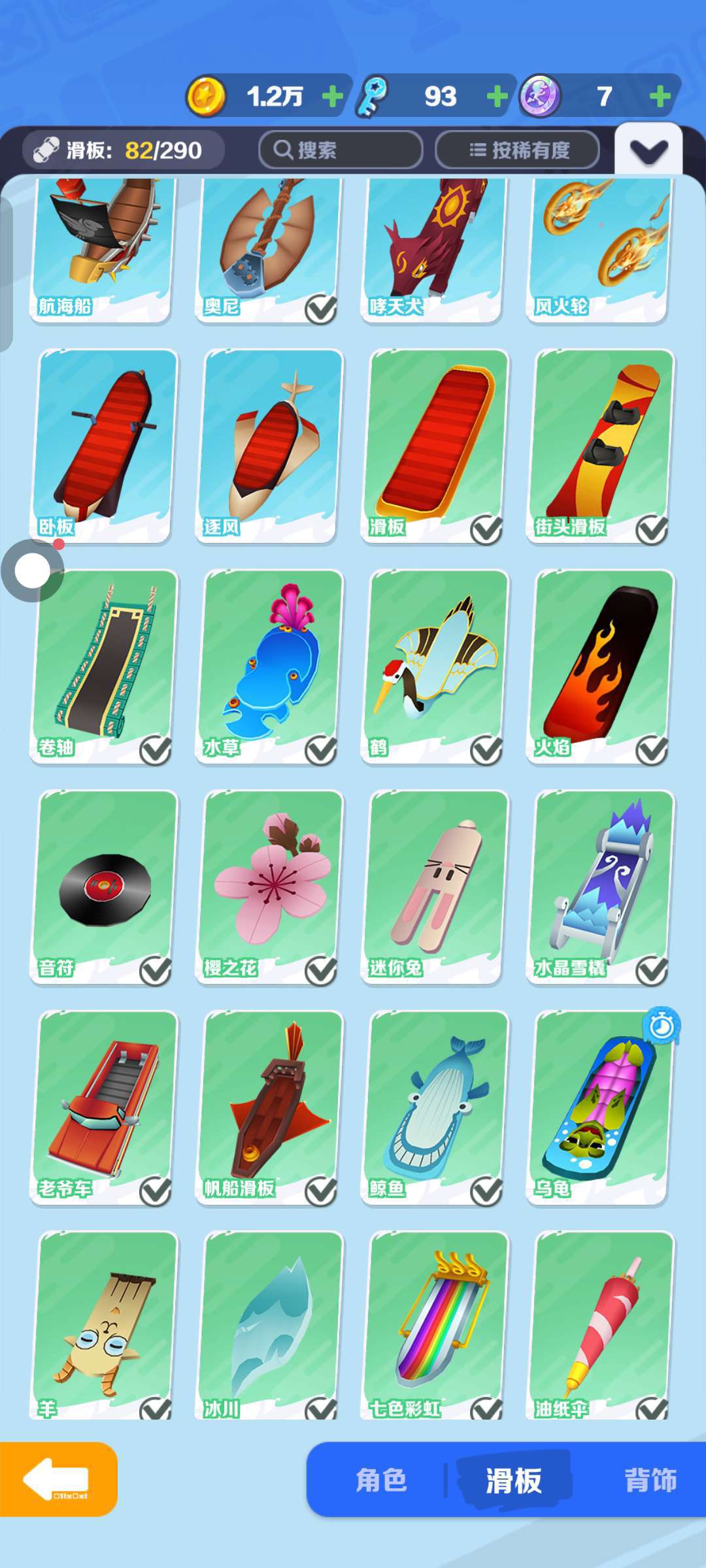
Task: Collapse the panel with the chevron arrow
Action: click(x=648, y=152)
